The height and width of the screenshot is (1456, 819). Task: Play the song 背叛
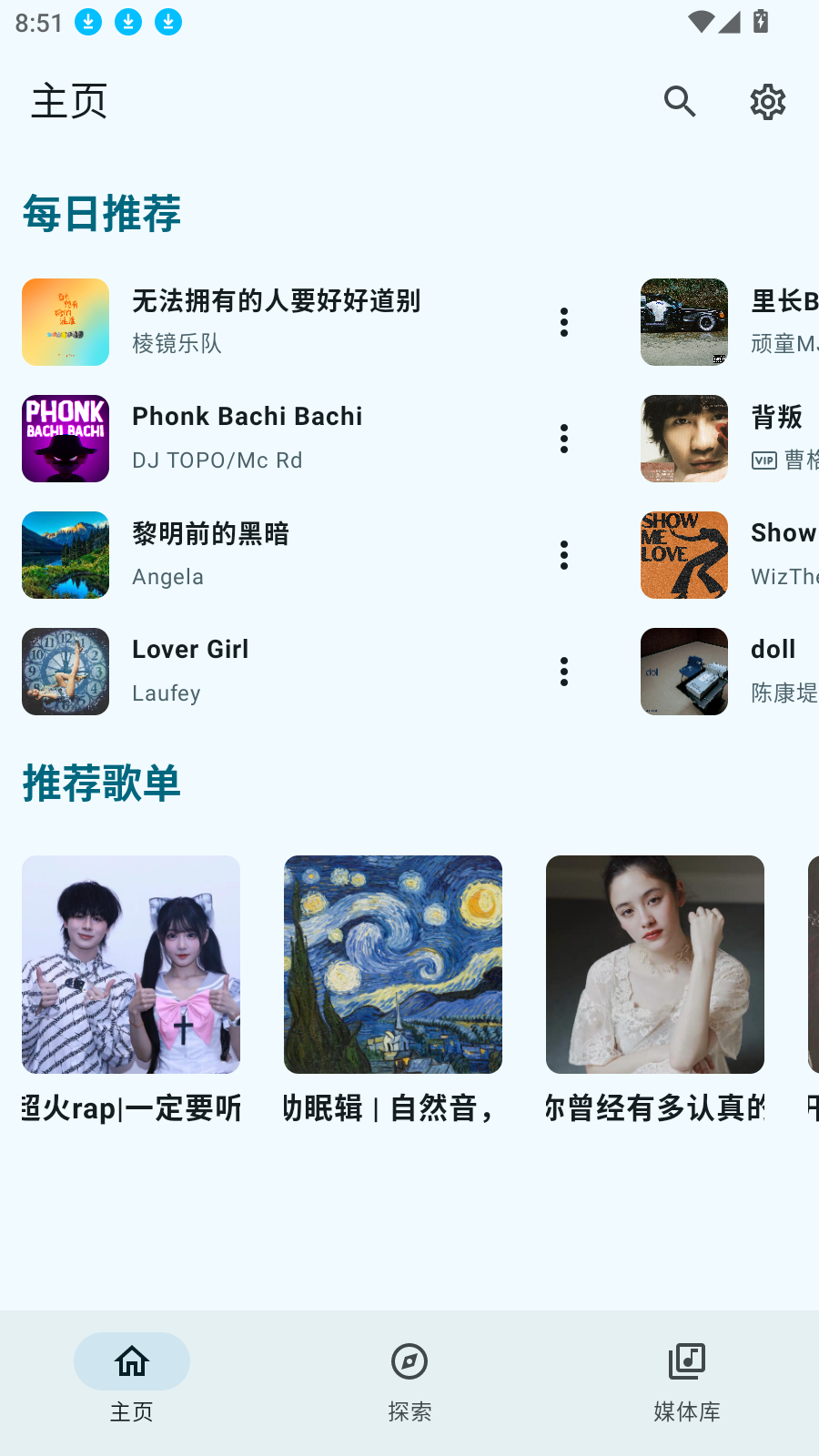point(728,439)
